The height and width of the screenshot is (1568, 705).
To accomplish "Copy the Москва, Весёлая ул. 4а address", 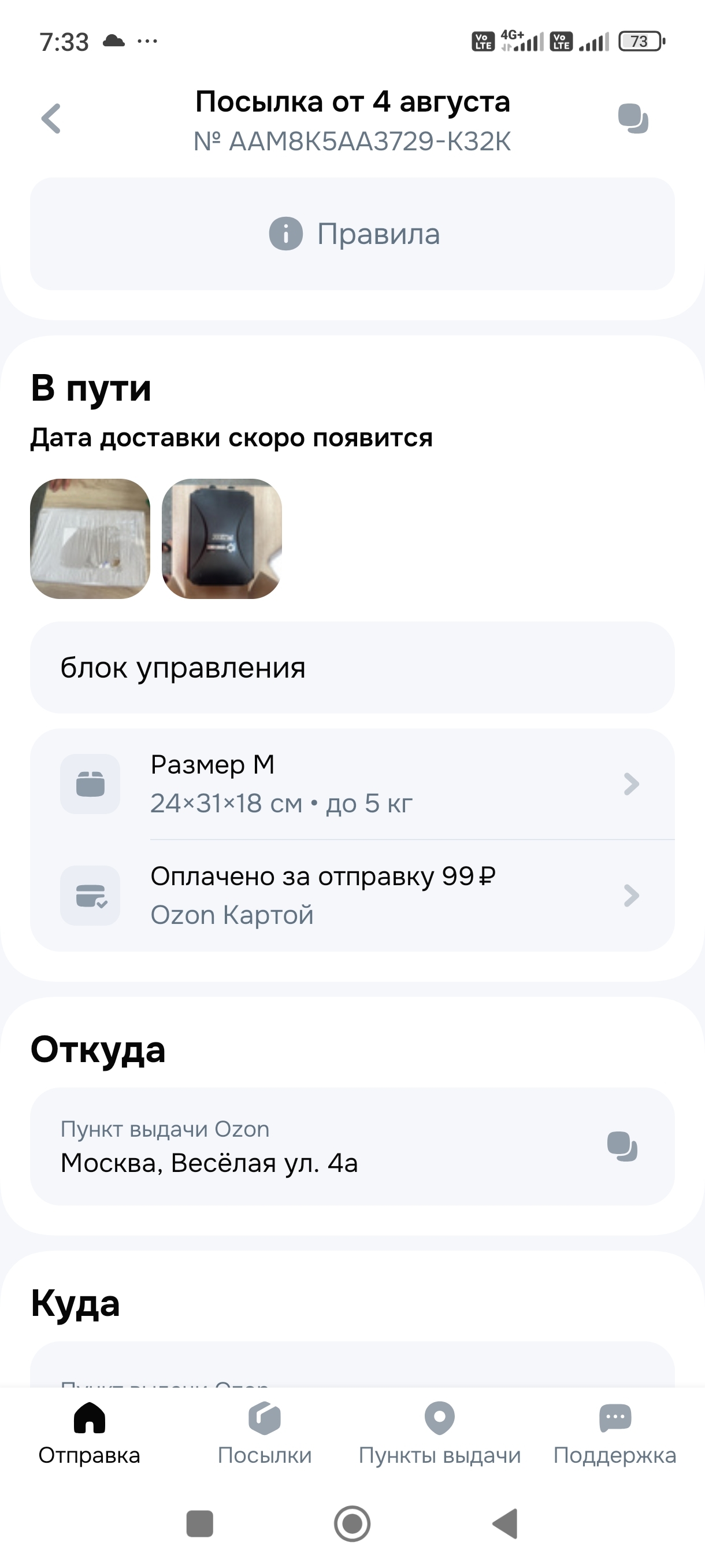I will 622,1146.
